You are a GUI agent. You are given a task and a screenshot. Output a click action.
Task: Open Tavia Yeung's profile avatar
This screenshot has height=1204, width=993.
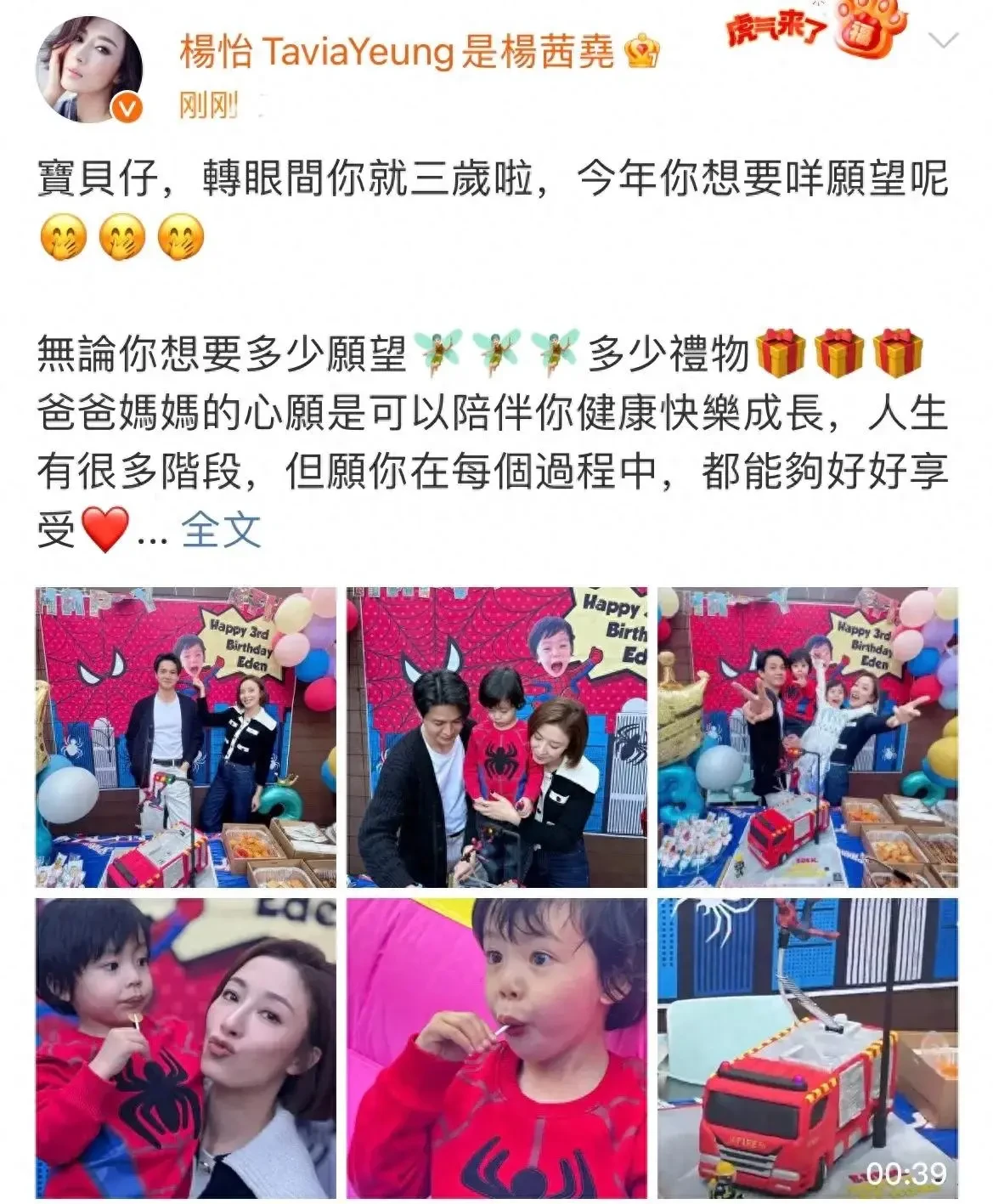(x=88, y=70)
